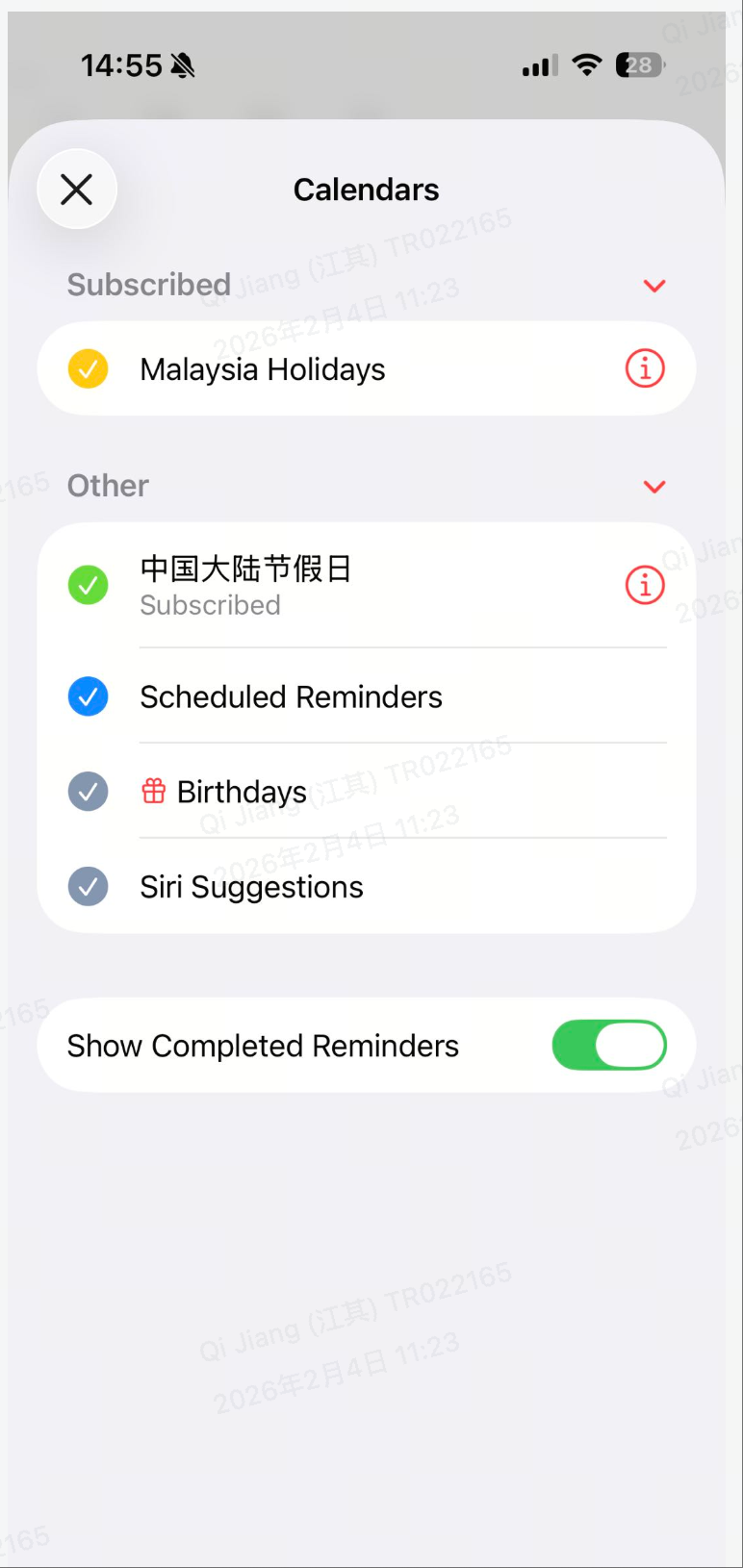Open info for Malaysia Holidays
This screenshot has height=1568, width=743.
click(645, 368)
